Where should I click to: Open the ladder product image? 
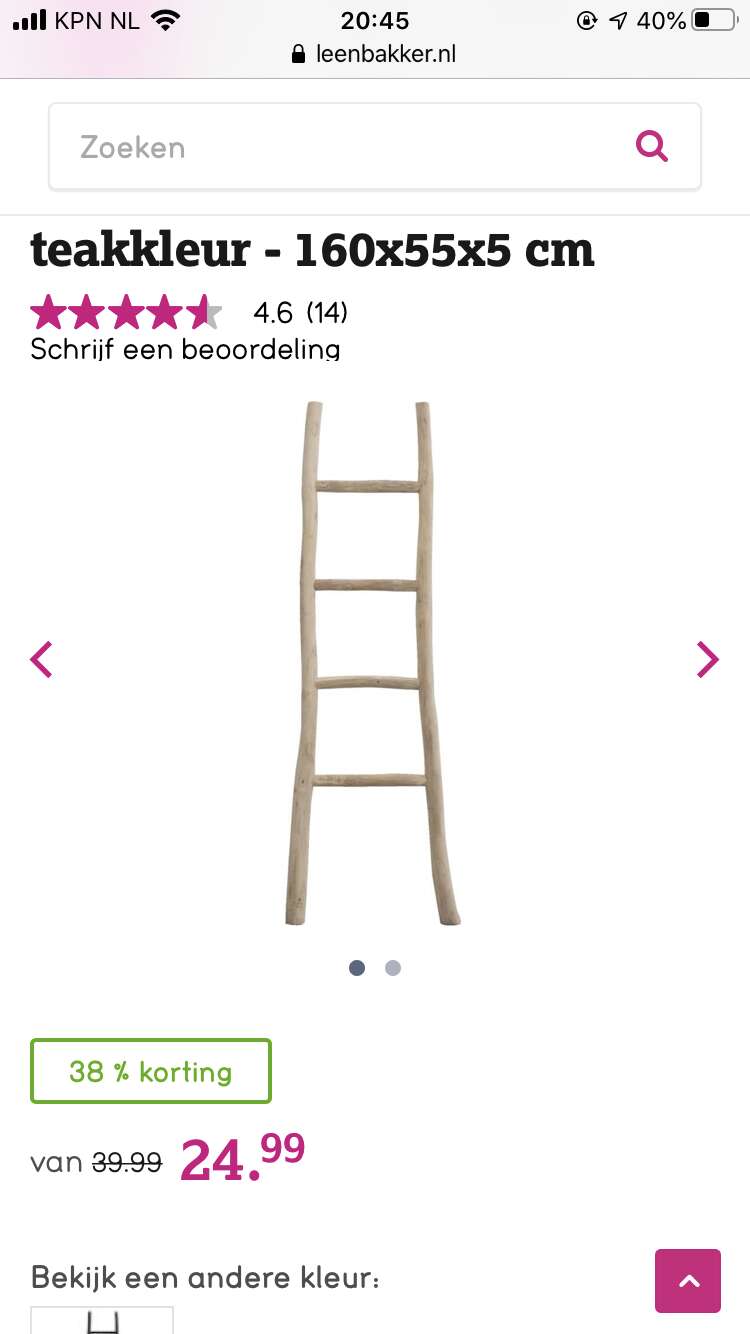coord(374,663)
